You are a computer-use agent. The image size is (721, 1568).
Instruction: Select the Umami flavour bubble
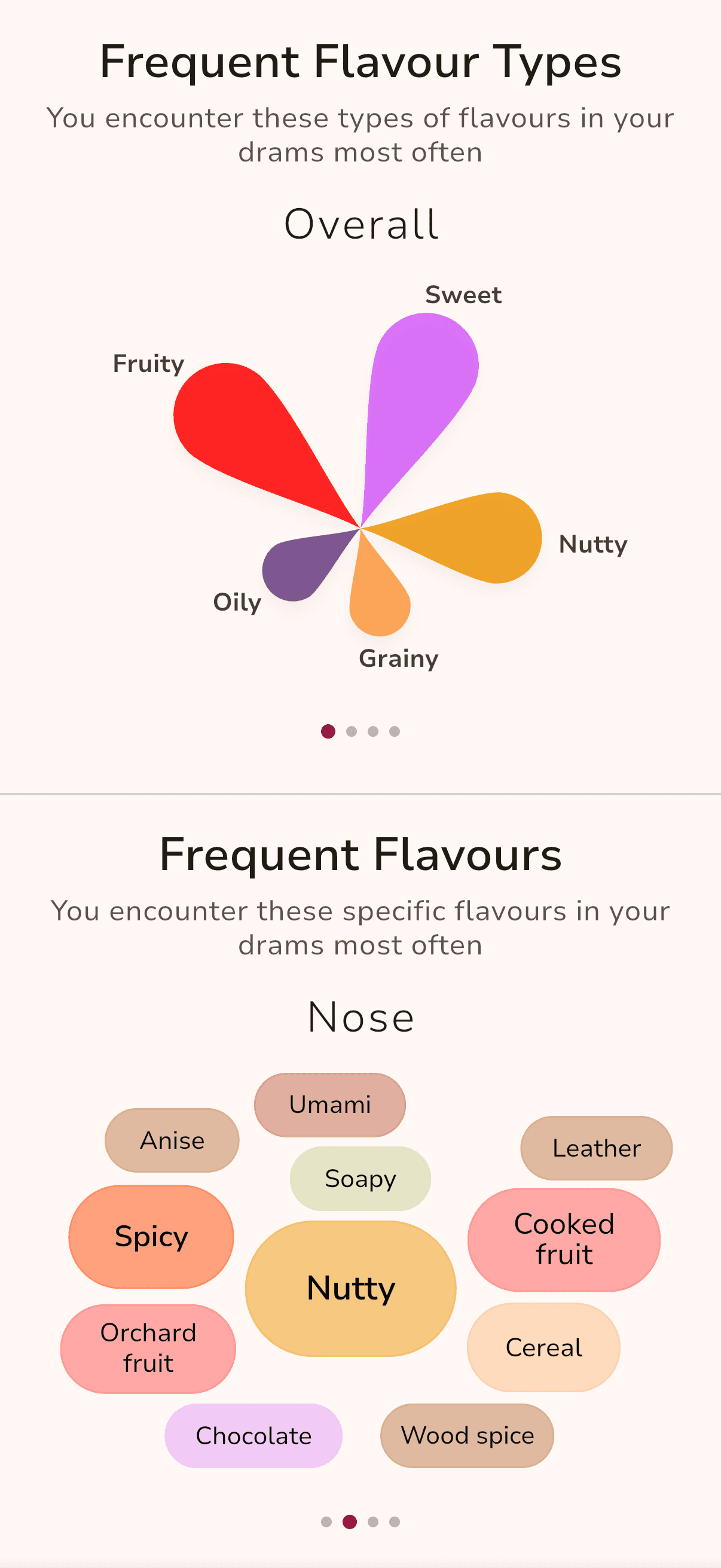click(330, 1105)
